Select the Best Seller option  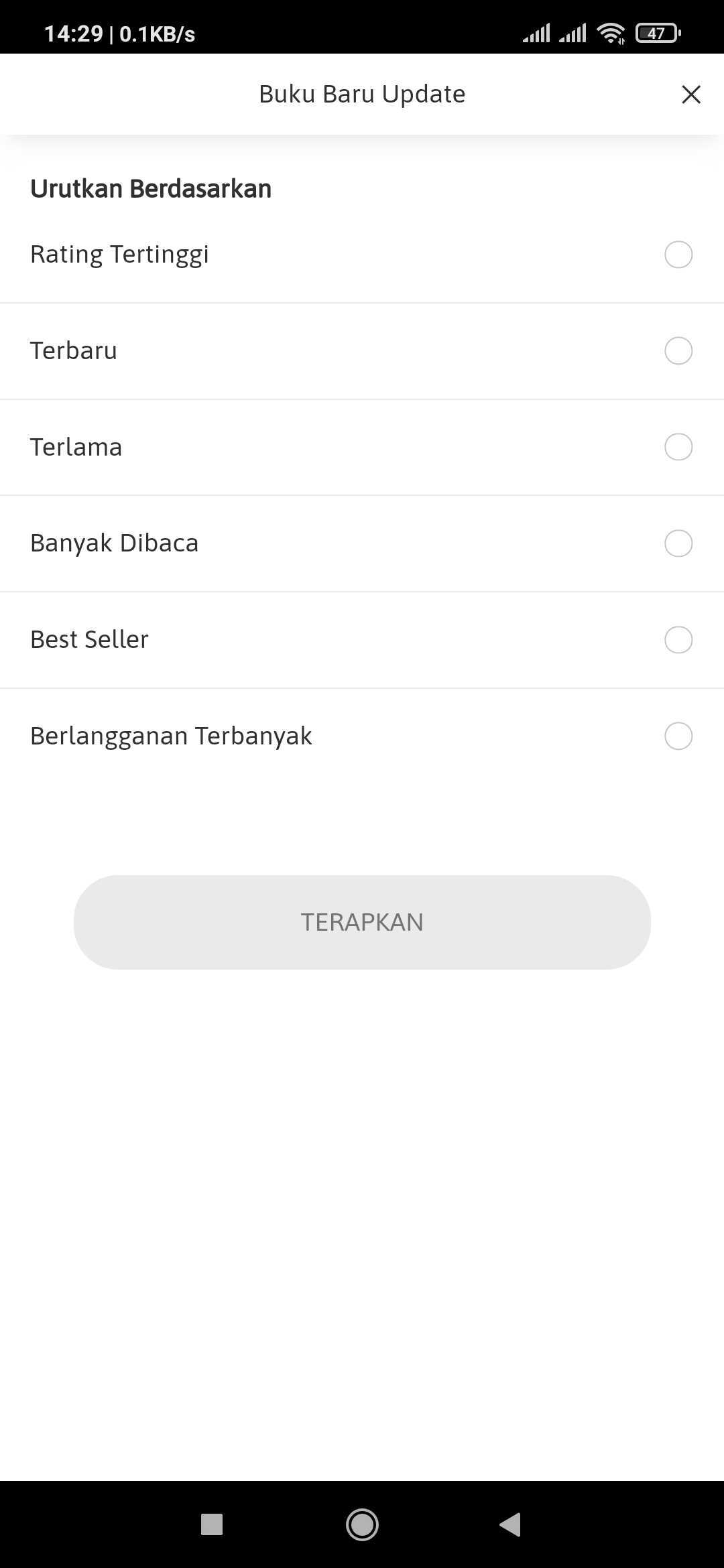[x=362, y=640]
